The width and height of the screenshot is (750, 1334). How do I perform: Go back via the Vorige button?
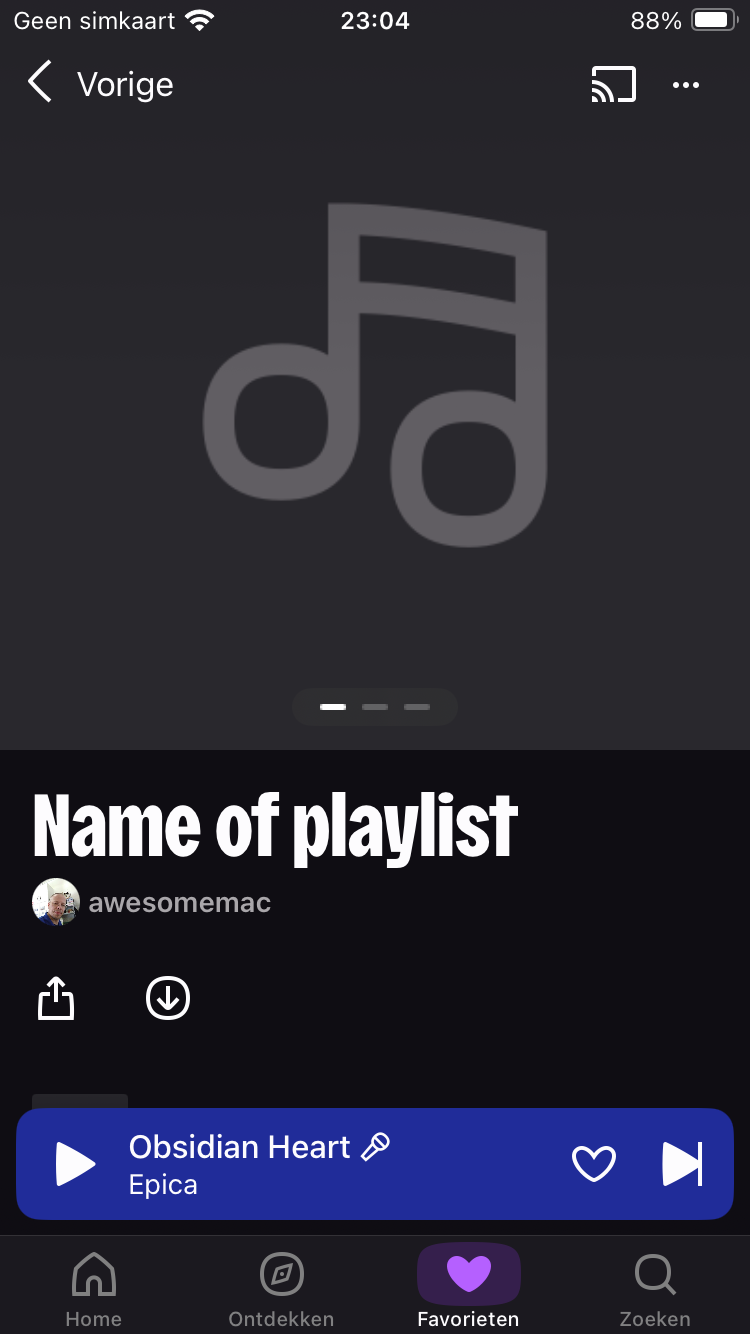(100, 84)
